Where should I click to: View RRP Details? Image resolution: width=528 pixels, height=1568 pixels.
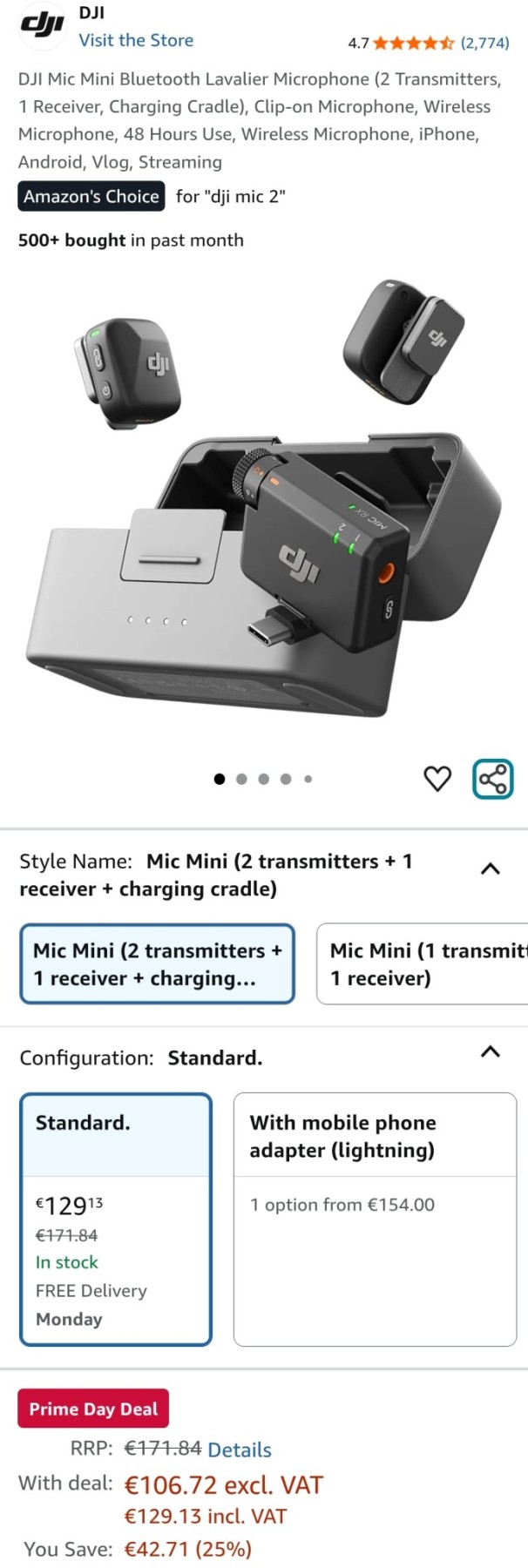point(240,1450)
